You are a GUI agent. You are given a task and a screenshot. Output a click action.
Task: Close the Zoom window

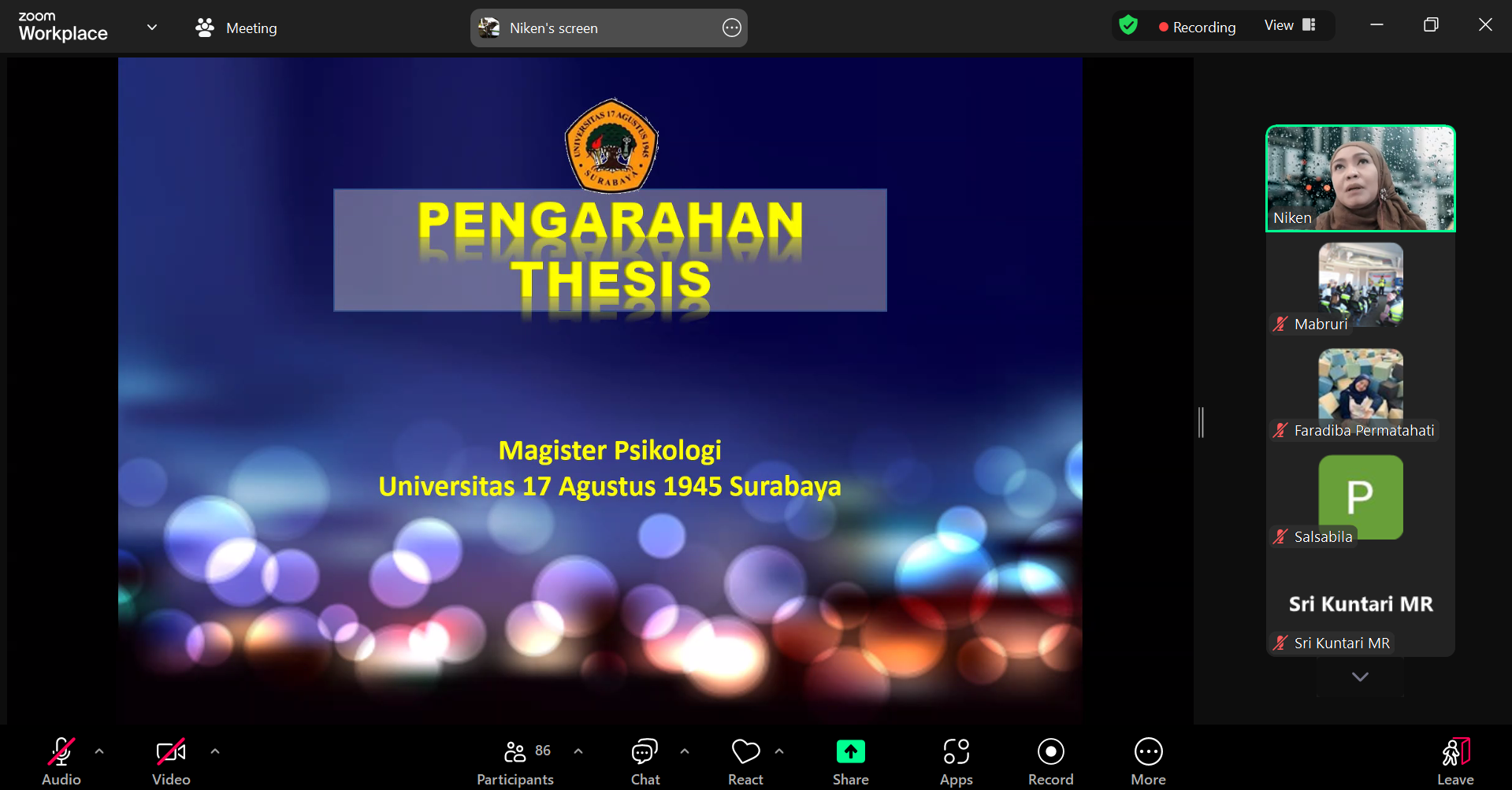coord(1485,25)
